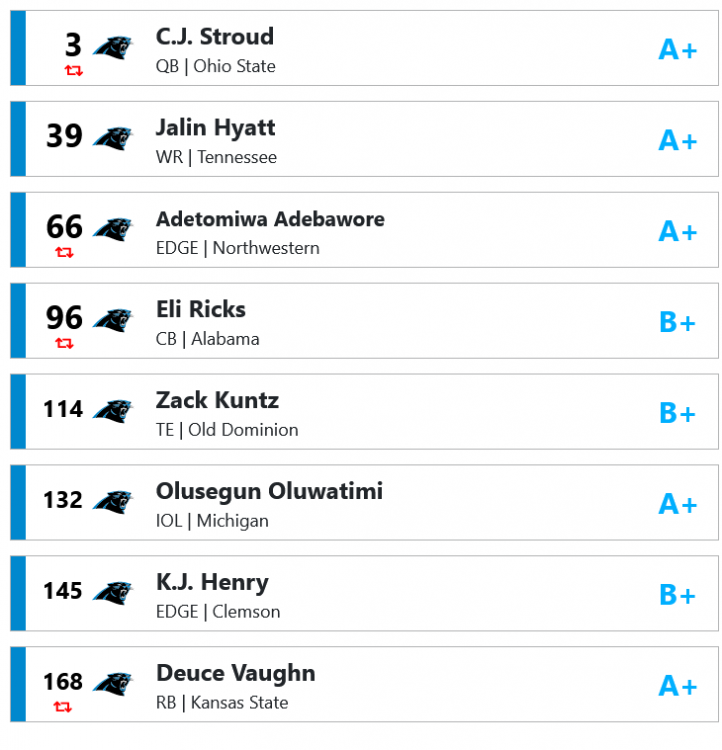
Task: Click the Panthers logo next to C.J. Stroud
Action: click(110, 46)
